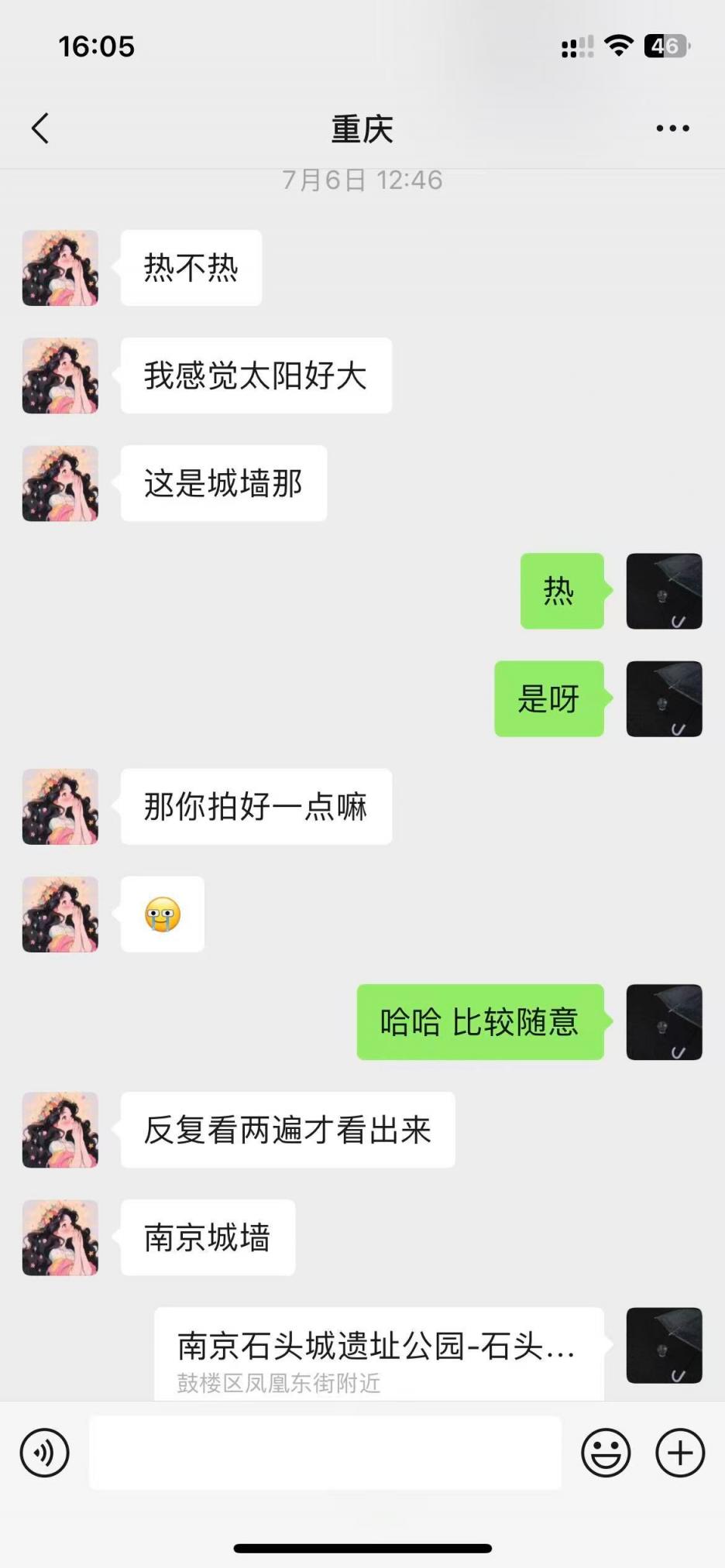
Task: Open the chat info overflow menu
Action: coord(672,129)
